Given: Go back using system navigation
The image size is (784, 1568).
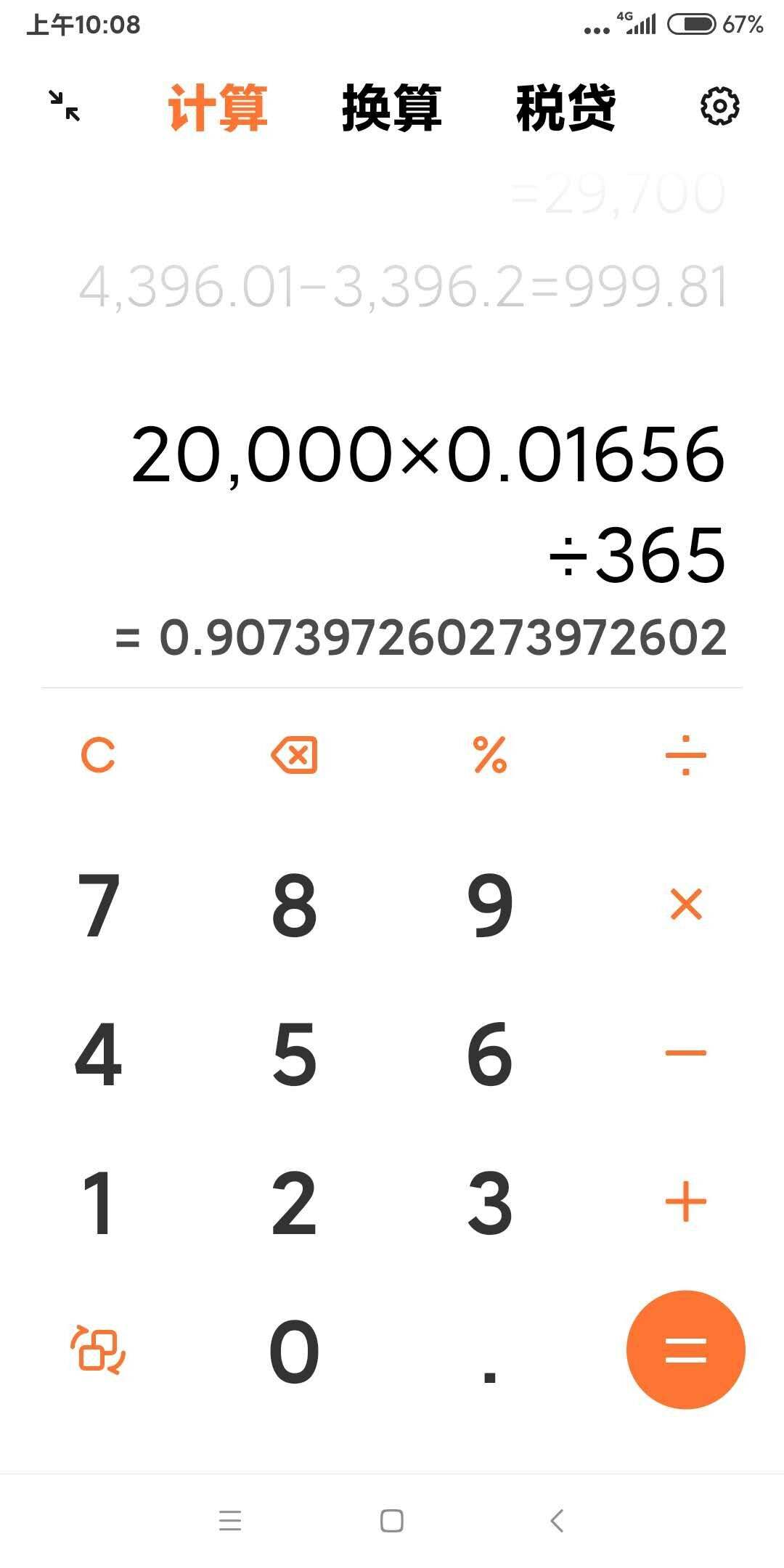Looking at the screenshot, I should click(x=557, y=1520).
